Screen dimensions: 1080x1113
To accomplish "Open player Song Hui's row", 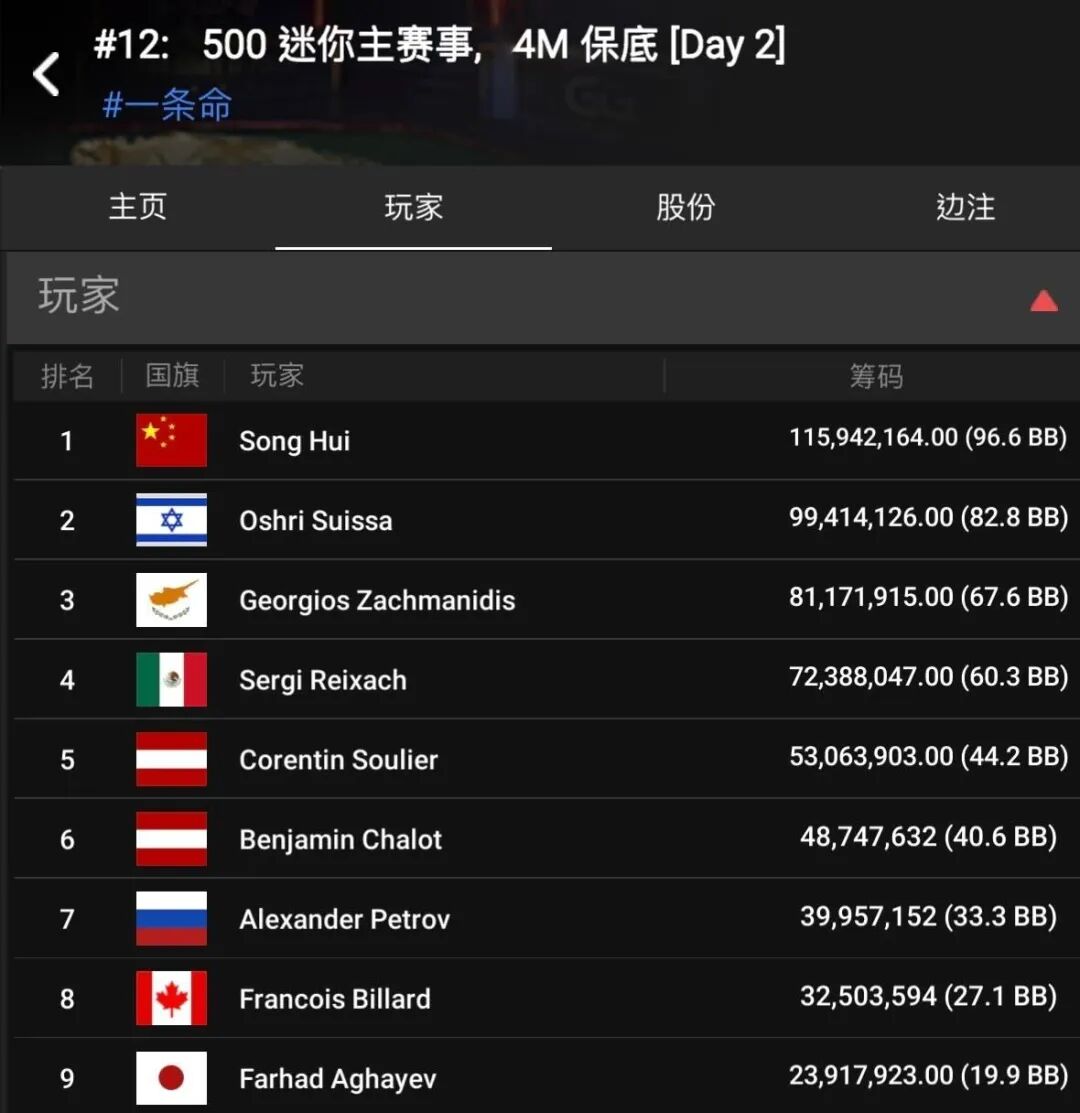I will tap(295, 441).
